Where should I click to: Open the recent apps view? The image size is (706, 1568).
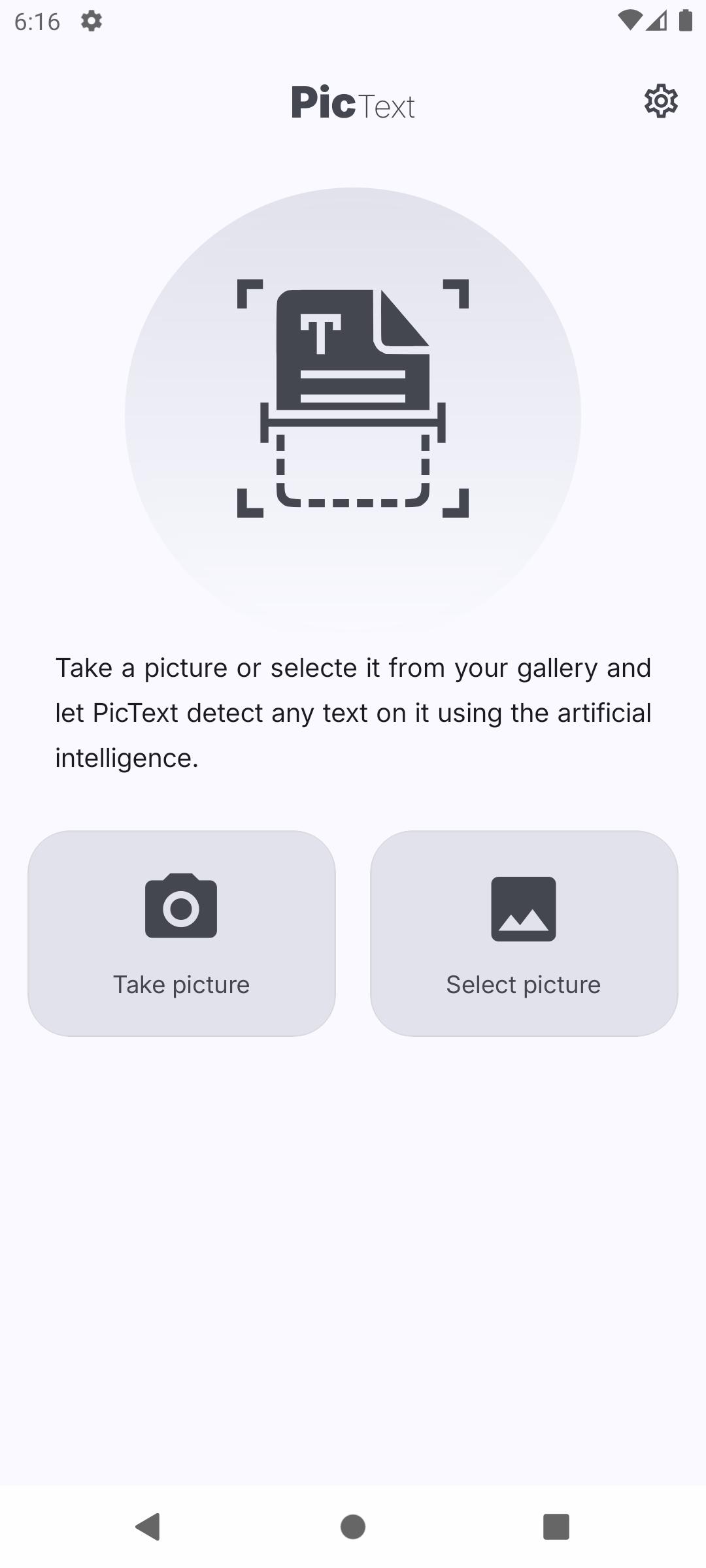pos(556,1527)
